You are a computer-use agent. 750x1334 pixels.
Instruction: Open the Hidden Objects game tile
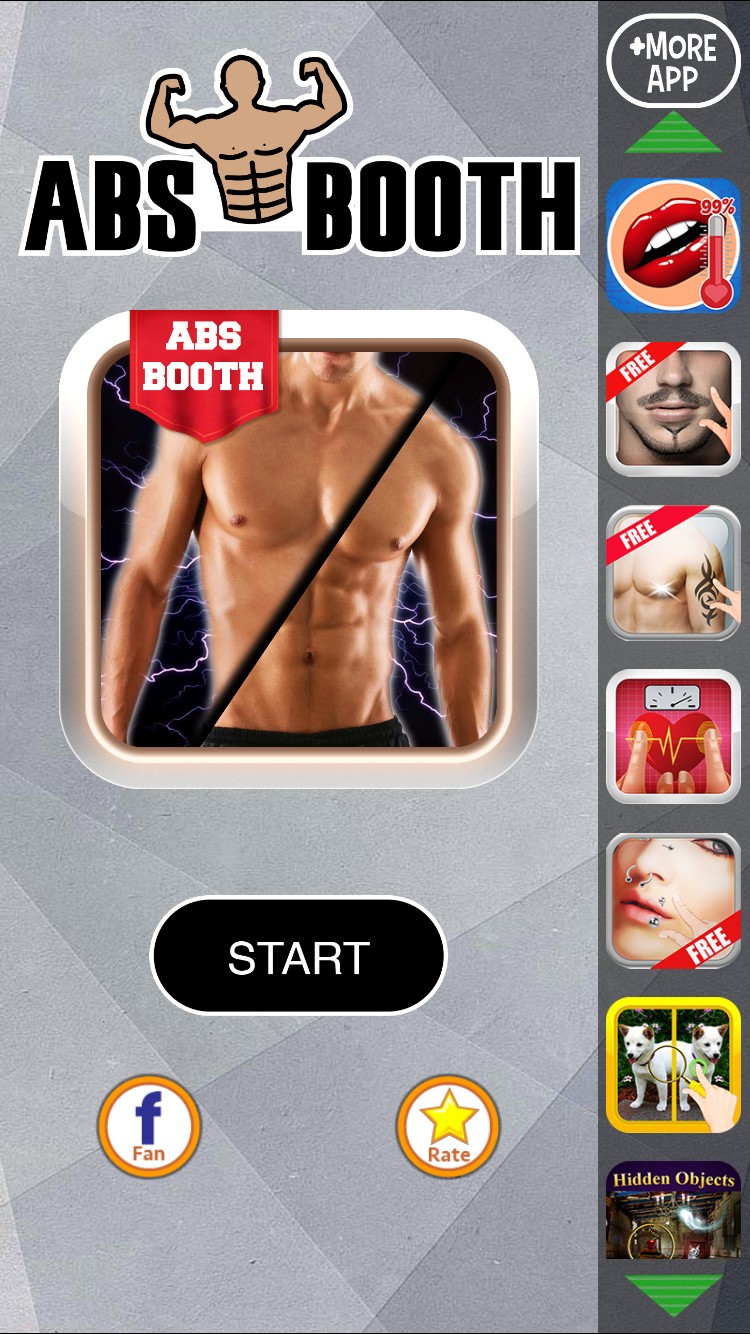coord(673,1210)
